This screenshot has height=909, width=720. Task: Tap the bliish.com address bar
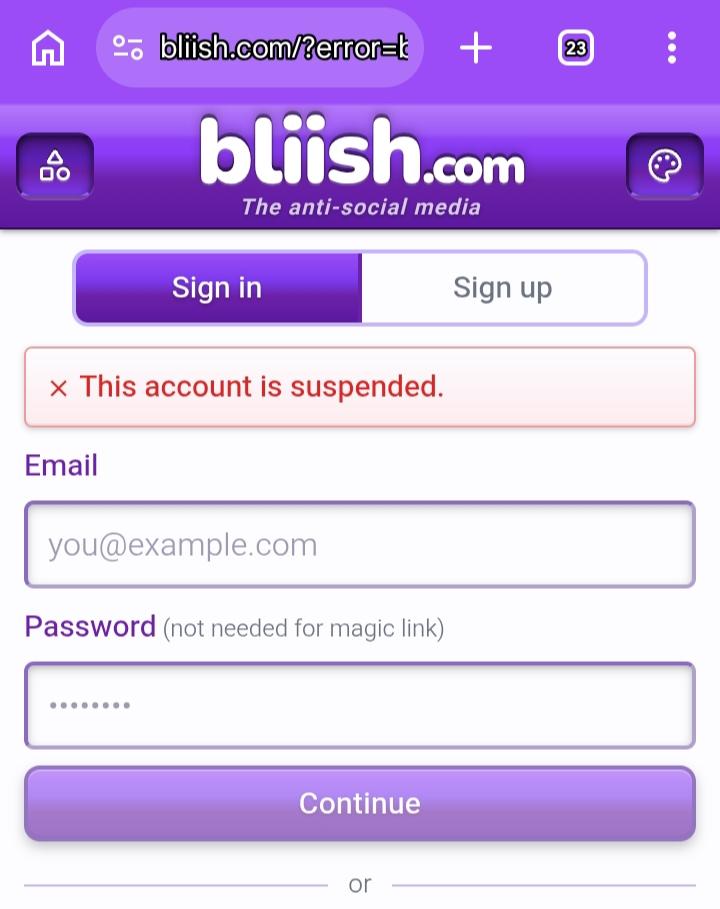[x=260, y=48]
